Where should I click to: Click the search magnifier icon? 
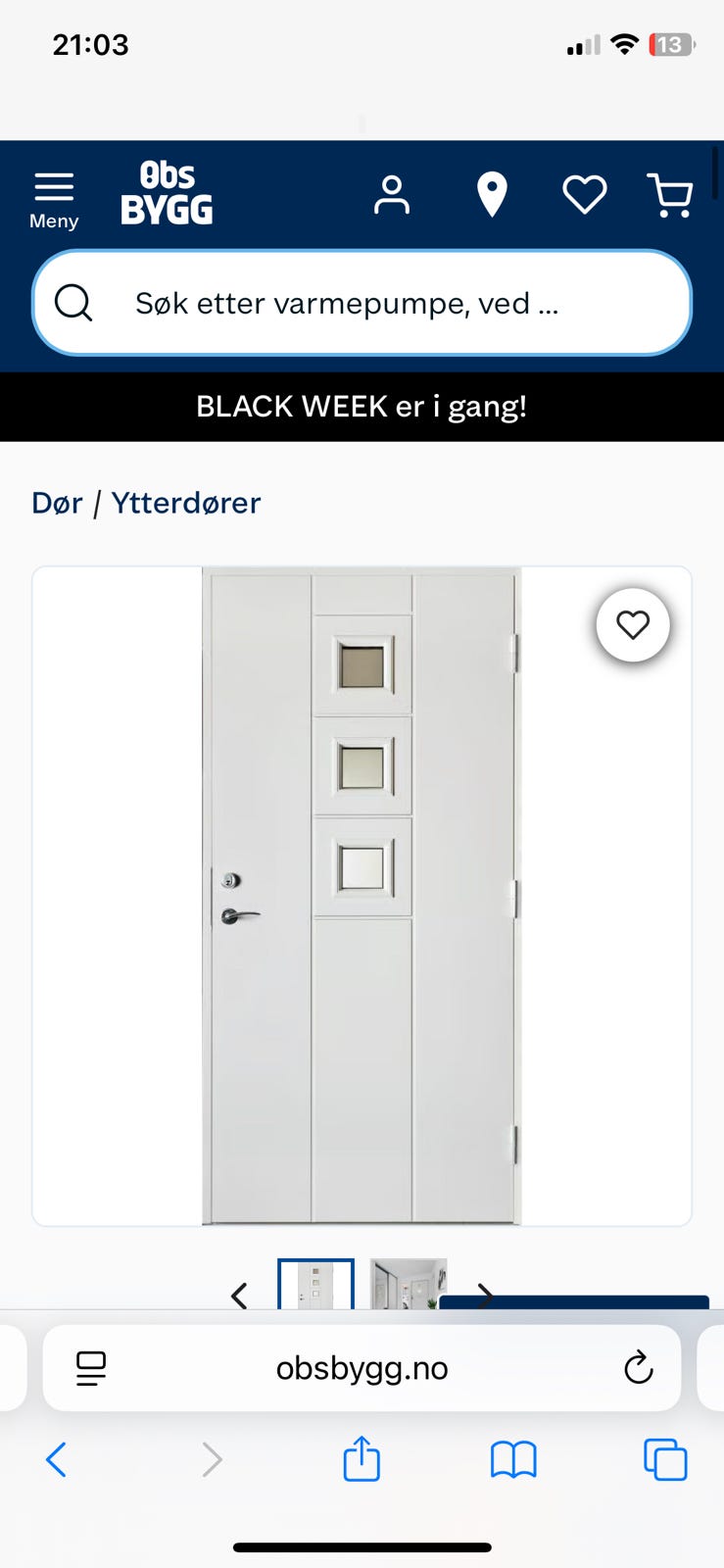[72, 303]
